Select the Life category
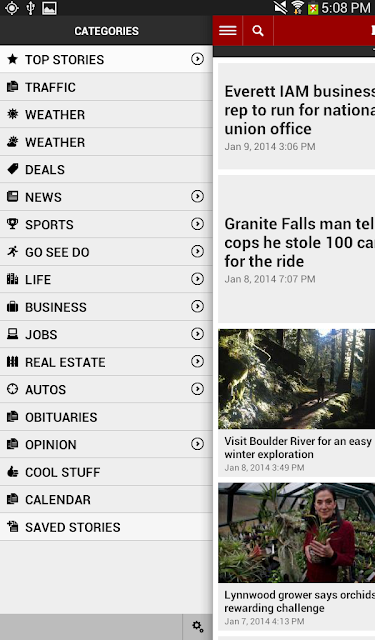The height and width of the screenshot is (640, 375). click(106, 280)
